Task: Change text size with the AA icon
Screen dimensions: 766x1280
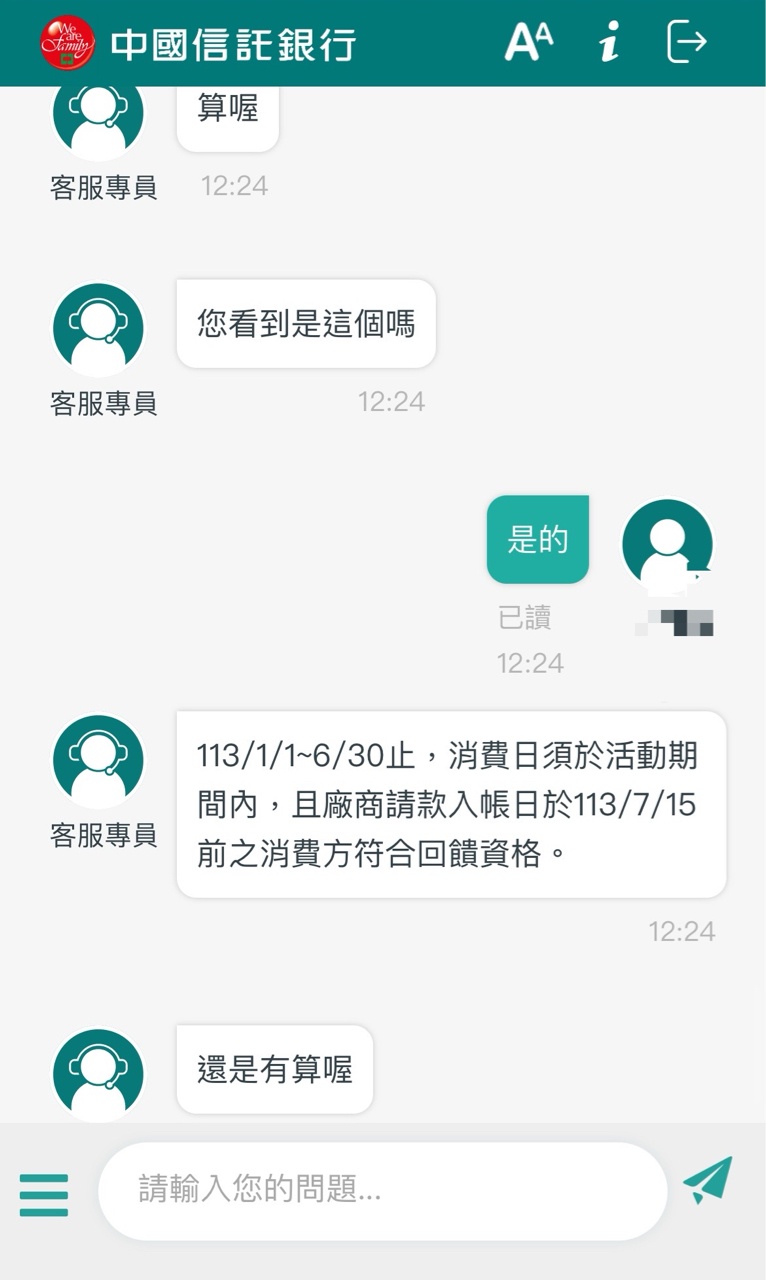Action: [528, 42]
